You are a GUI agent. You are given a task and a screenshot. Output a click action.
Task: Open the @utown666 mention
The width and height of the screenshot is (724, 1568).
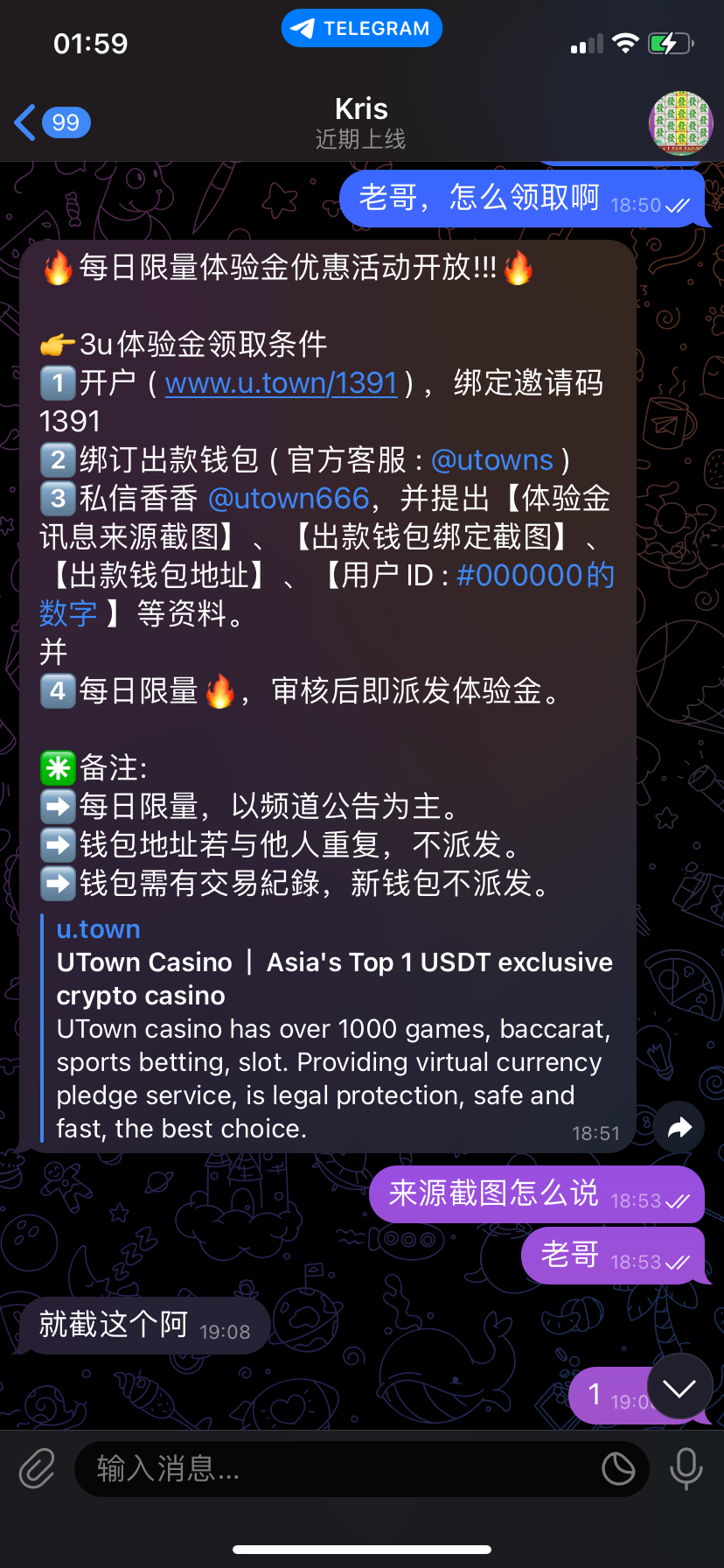tap(289, 499)
